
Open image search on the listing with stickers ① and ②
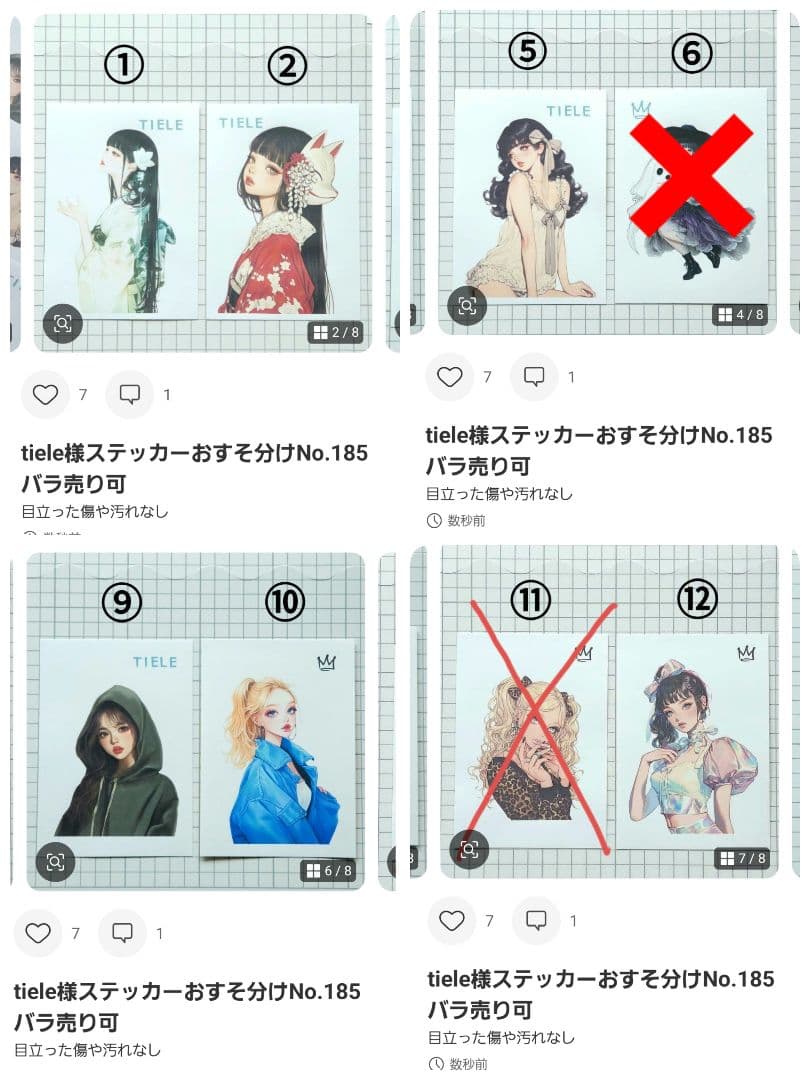pyautogui.click(x=64, y=324)
